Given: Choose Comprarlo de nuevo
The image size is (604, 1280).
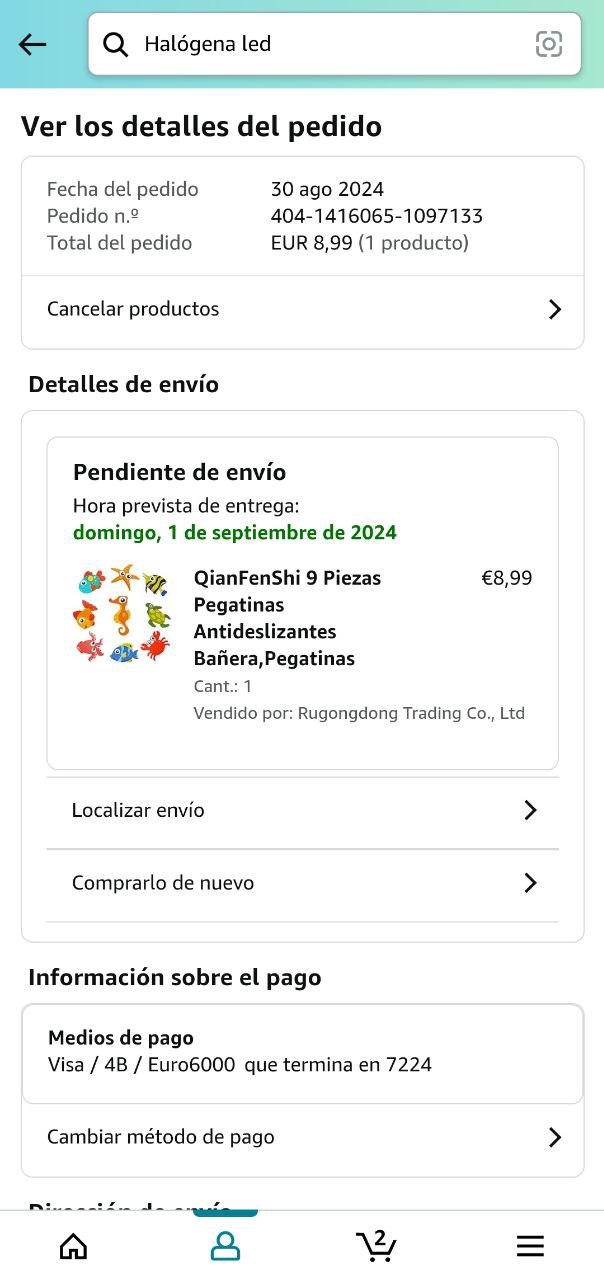Looking at the screenshot, I should coord(302,883).
